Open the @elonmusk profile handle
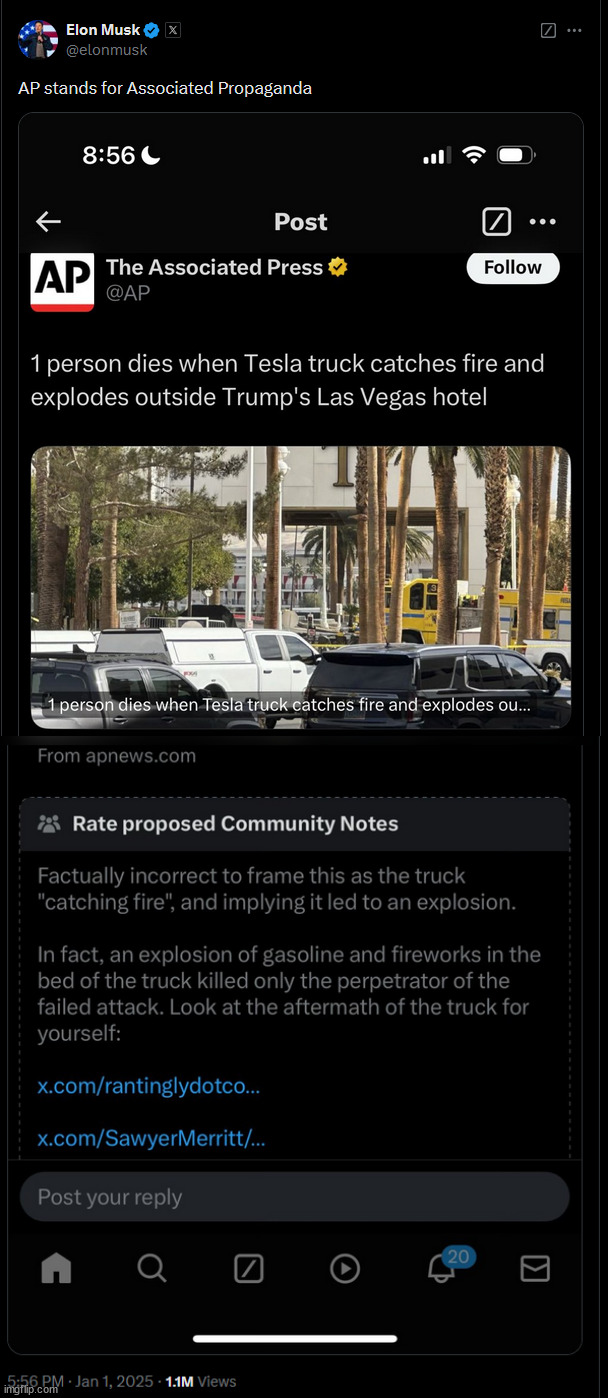Image resolution: width=608 pixels, height=1398 pixels. 107,49
